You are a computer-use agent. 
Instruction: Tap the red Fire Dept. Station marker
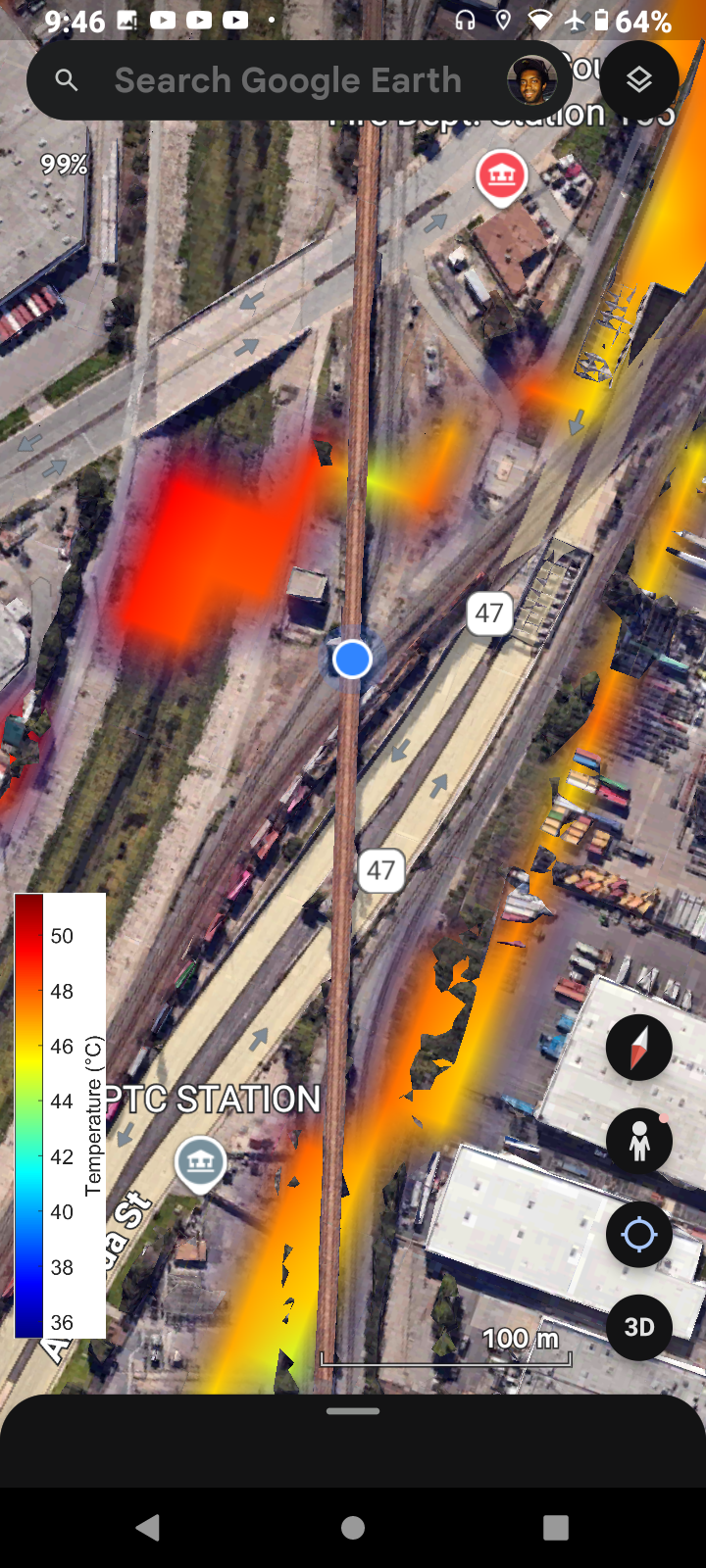(501, 176)
